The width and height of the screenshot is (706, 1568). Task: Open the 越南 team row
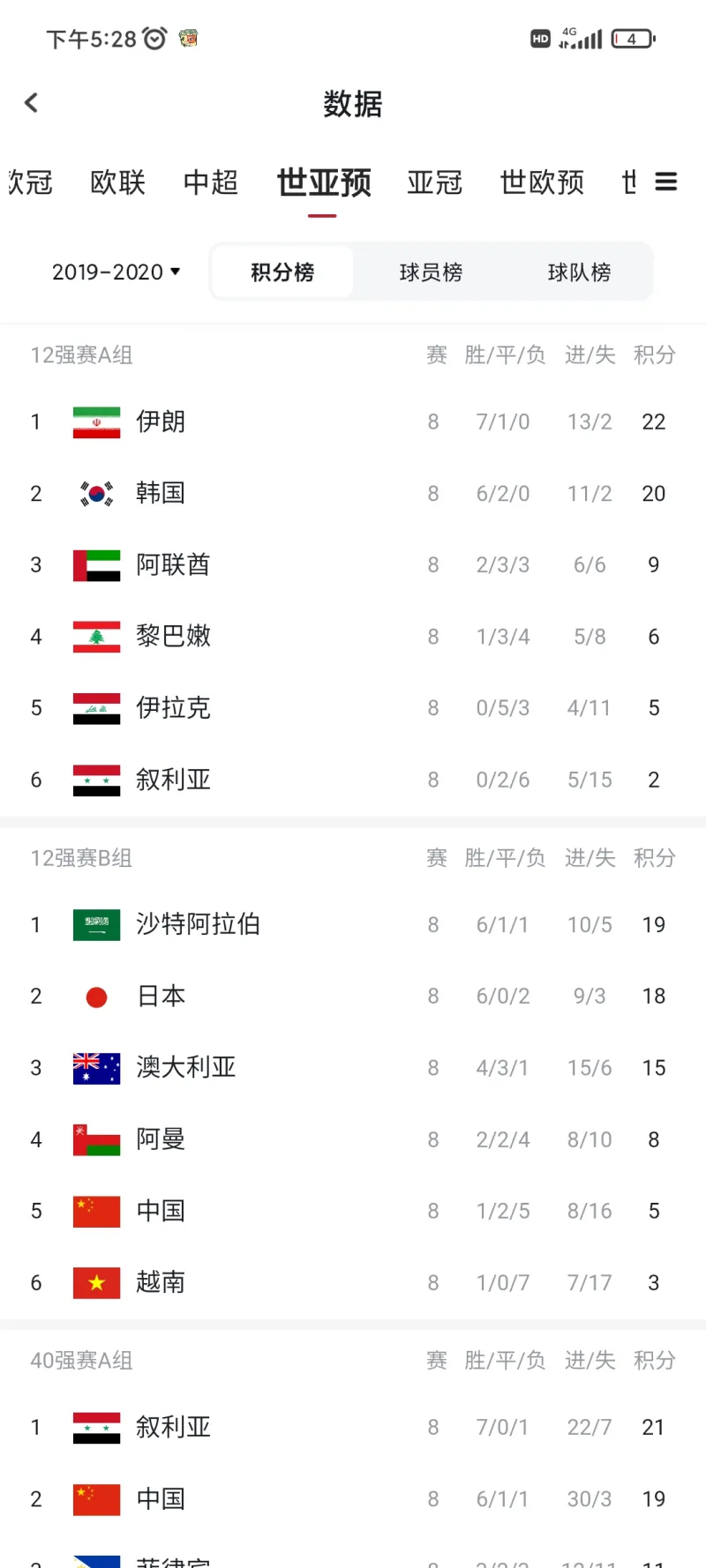pos(353,1282)
